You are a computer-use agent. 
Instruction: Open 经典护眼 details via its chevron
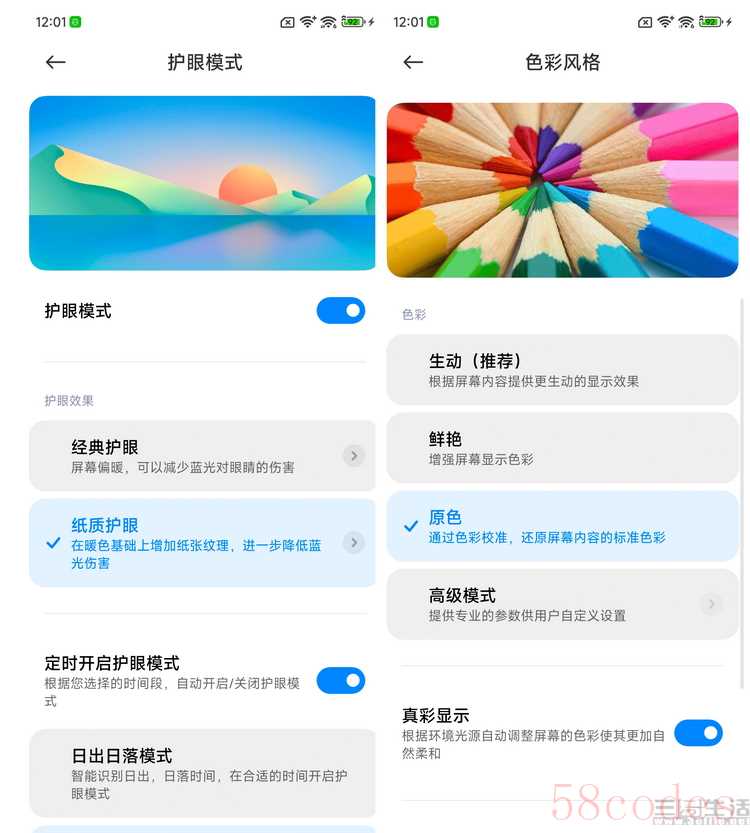353,456
